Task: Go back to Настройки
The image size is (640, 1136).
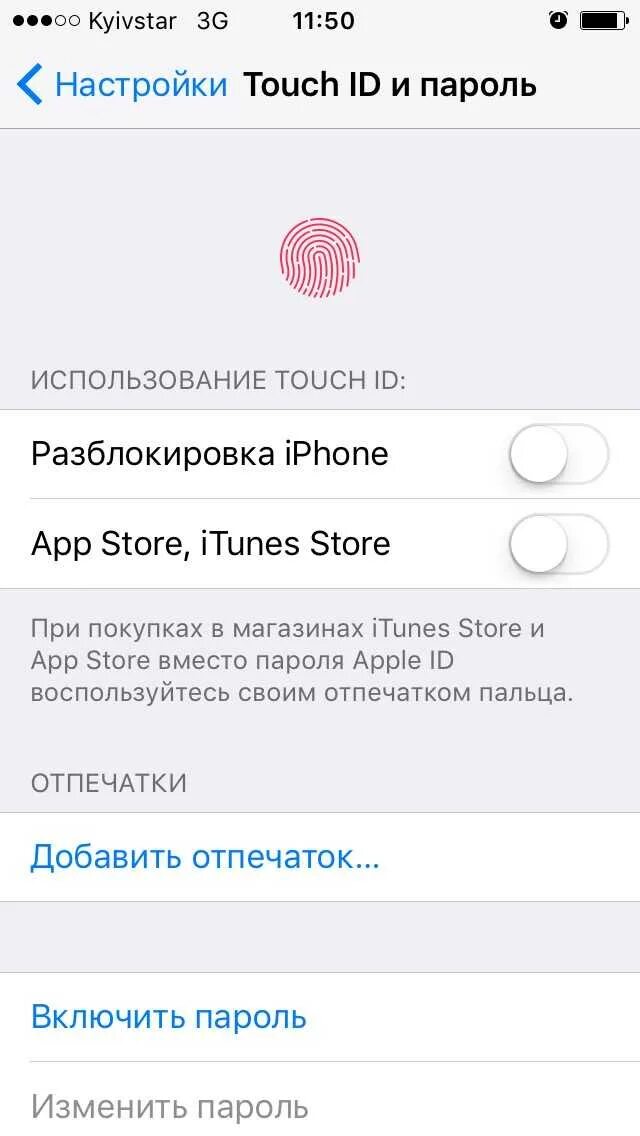Action: 122,85
